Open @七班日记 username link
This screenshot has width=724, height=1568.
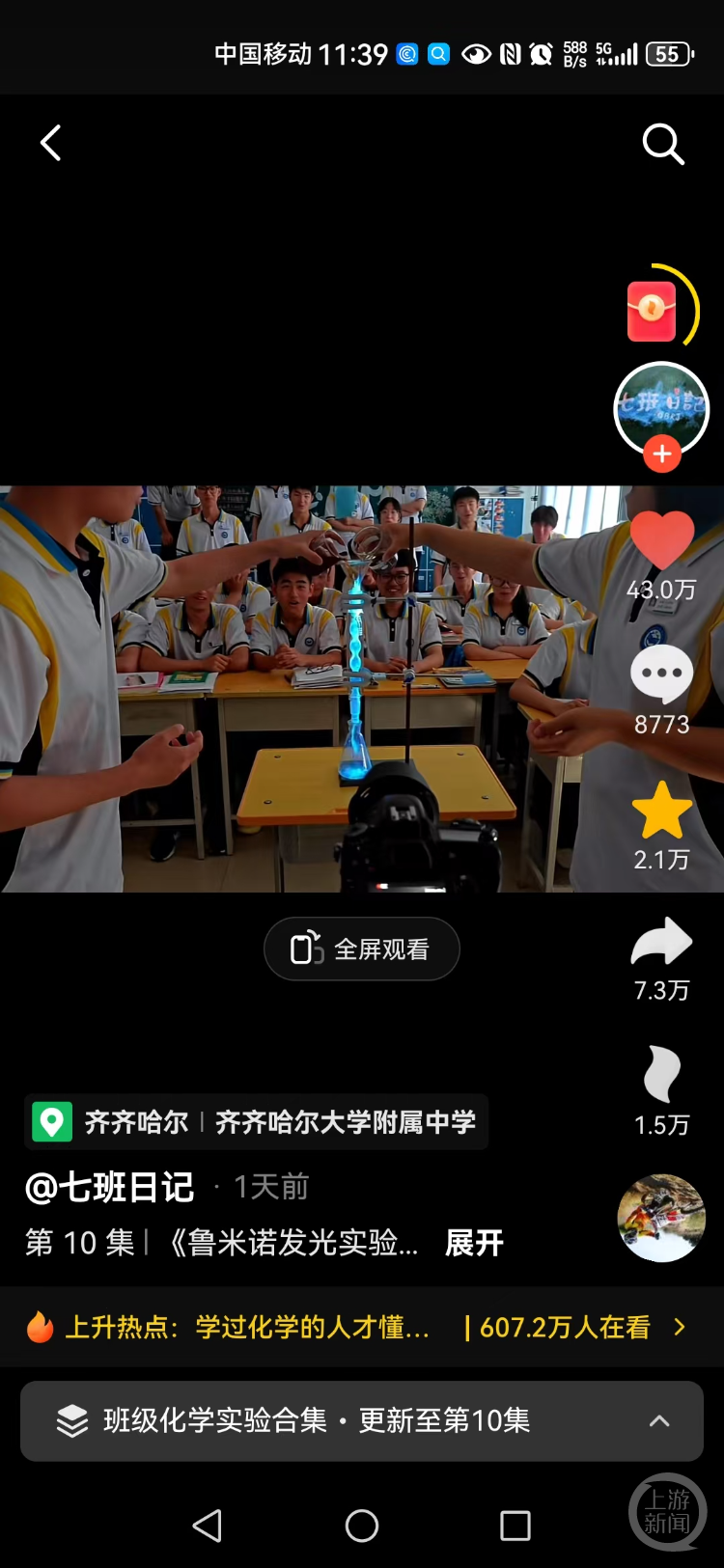coord(110,1187)
